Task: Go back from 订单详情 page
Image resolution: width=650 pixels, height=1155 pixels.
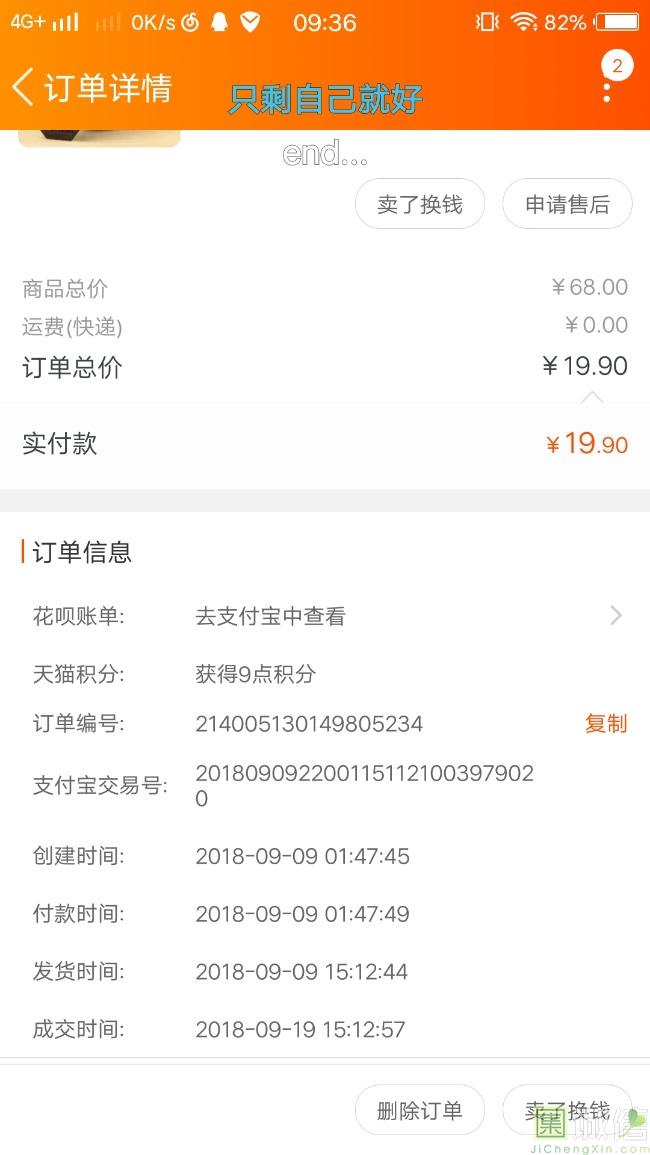Action: pyautogui.click(x=23, y=88)
